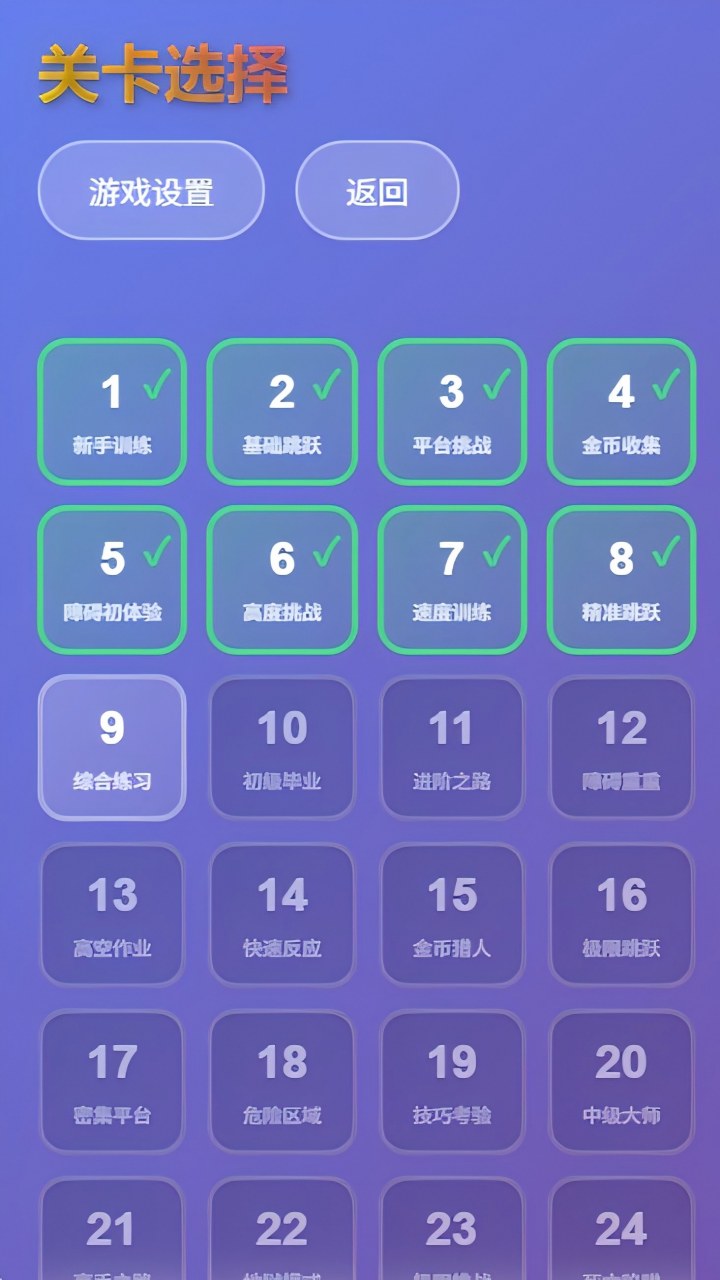Viewport: 720px width, 1280px height.
Task: Start level 4 金币收集
Action: pos(621,412)
